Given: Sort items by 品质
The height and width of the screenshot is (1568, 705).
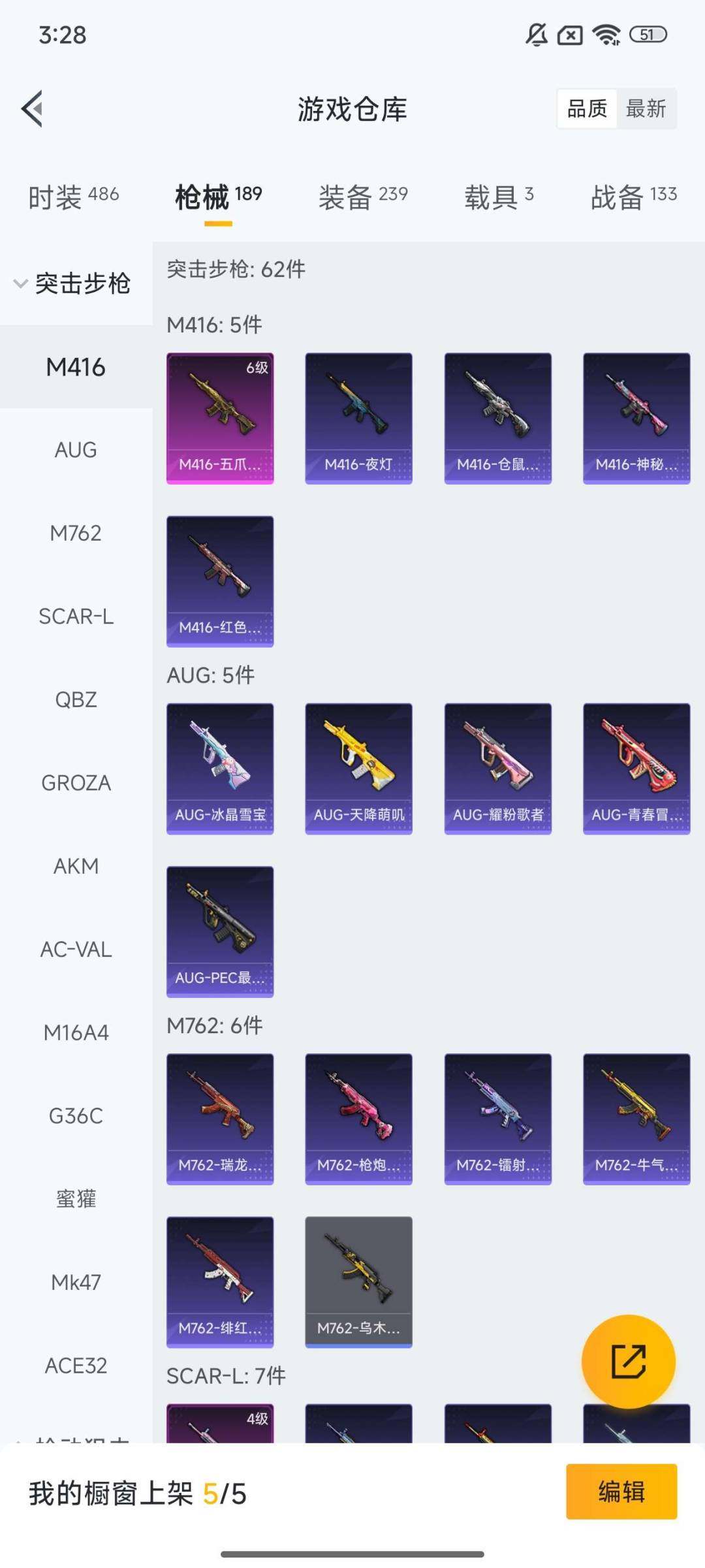Looking at the screenshot, I should coord(587,108).
